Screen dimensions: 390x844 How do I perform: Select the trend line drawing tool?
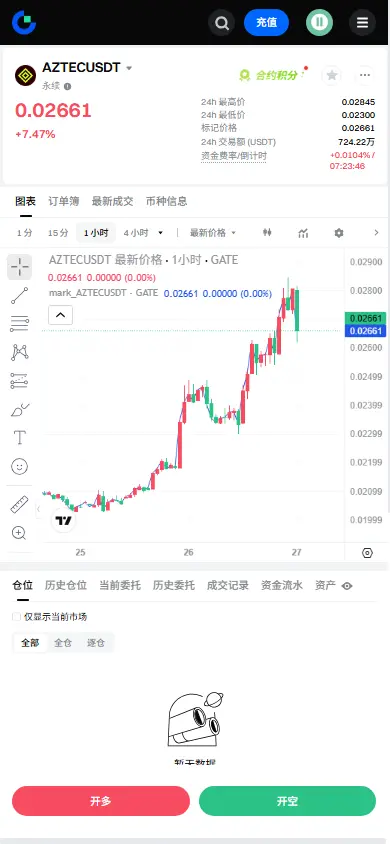click(x=19, y=296)
